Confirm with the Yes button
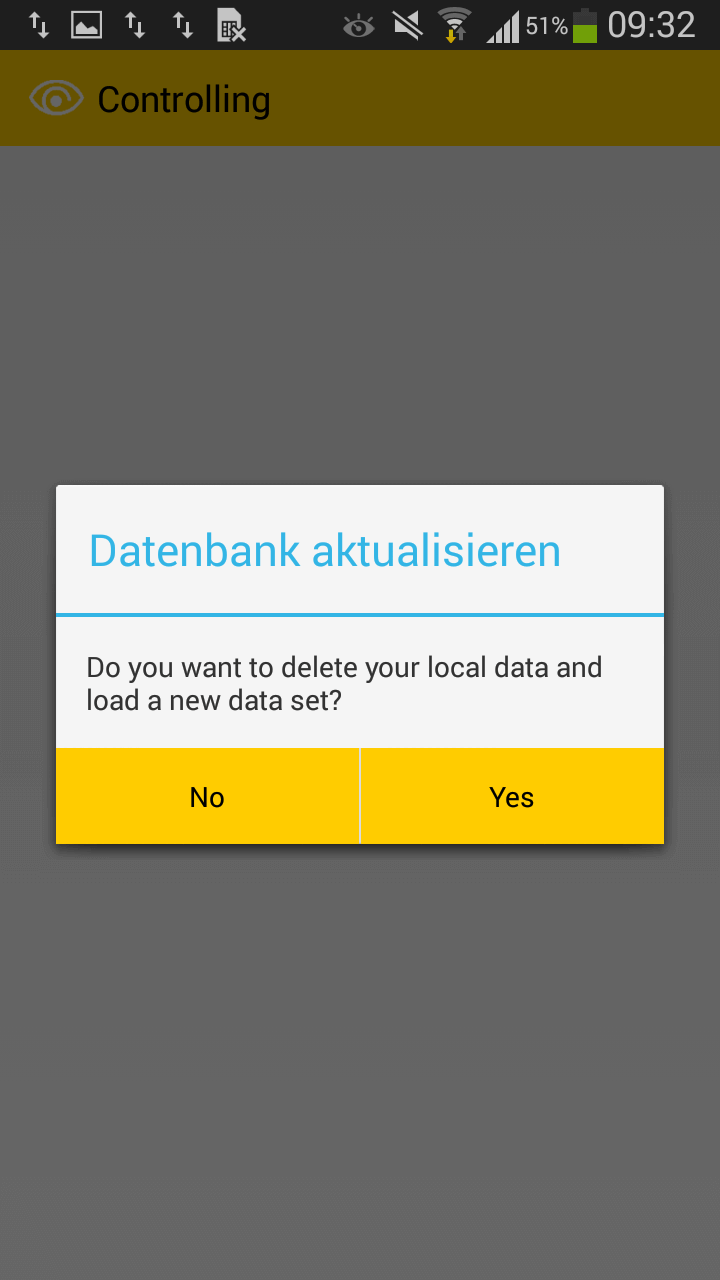Viewport: 720px width, 1280px height. point(512,797)
